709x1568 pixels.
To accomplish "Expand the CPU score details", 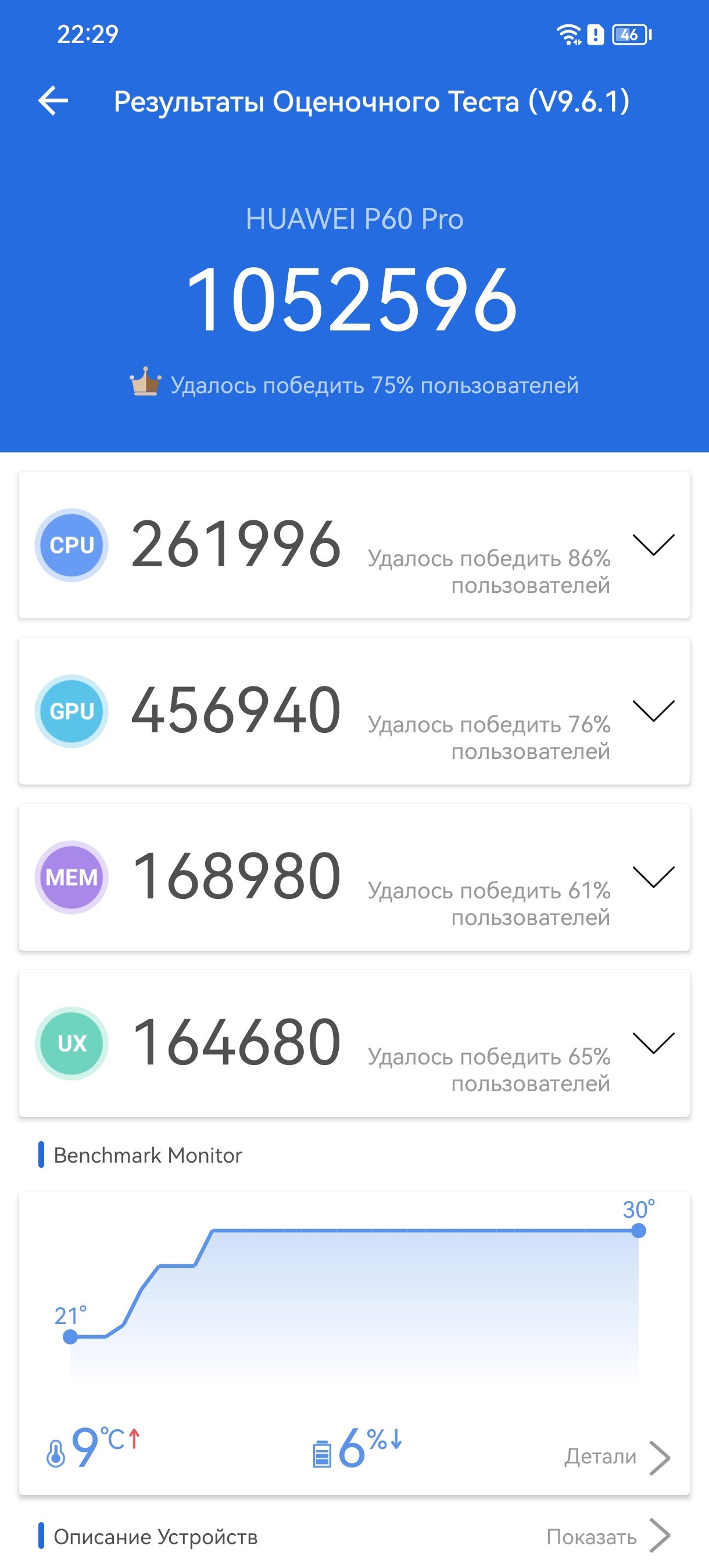I will pos(653,544).
